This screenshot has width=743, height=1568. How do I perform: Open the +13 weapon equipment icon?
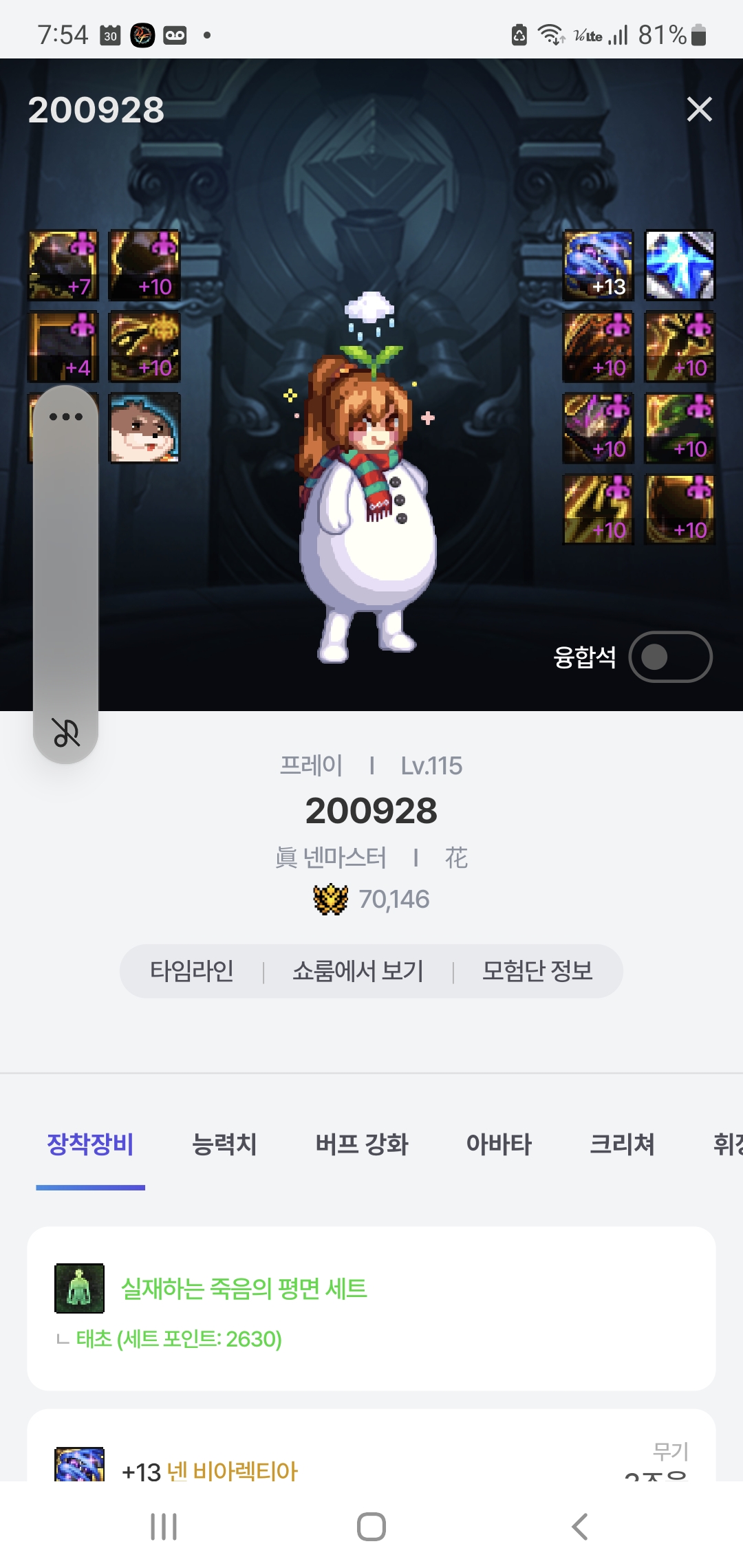click(x=598, y=265)
